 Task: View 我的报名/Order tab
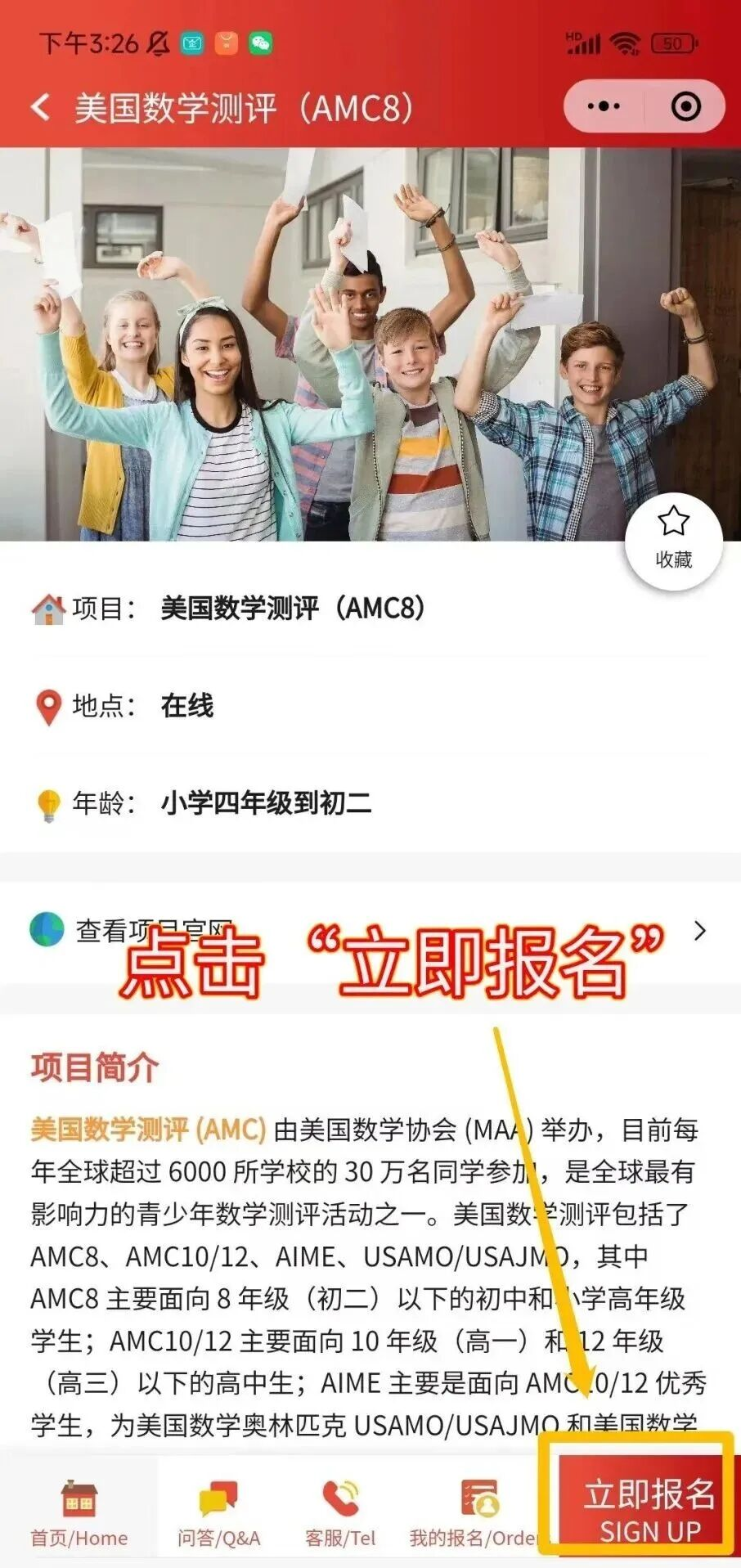[x=474, y=1512]
